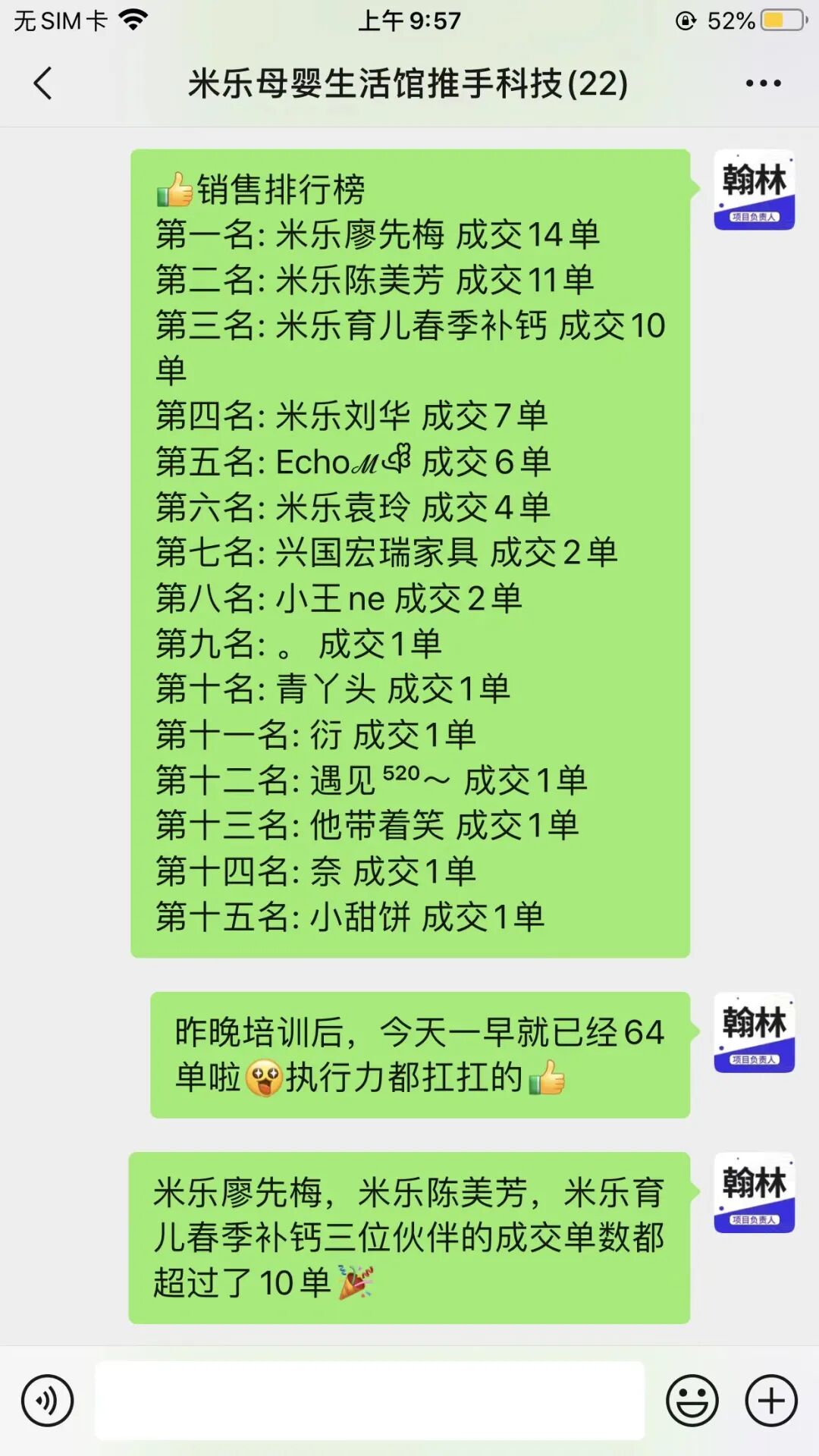
Task: Open the emoji sticker picker
Action: (x=692, y=1401)
